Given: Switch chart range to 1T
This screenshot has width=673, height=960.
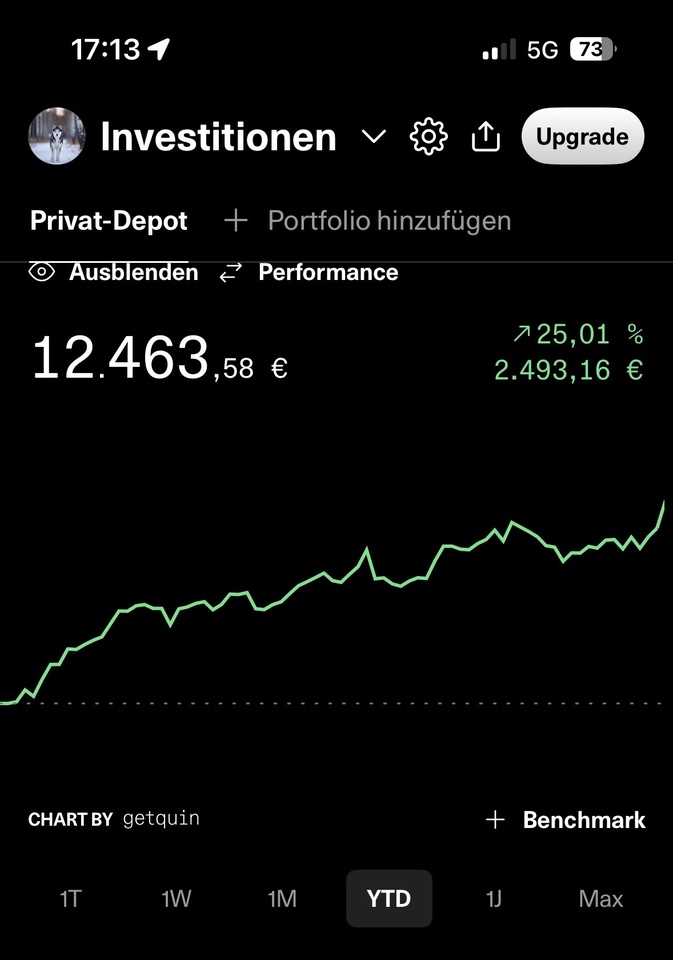Looking at the screenshot, I should tap(70, 899).
